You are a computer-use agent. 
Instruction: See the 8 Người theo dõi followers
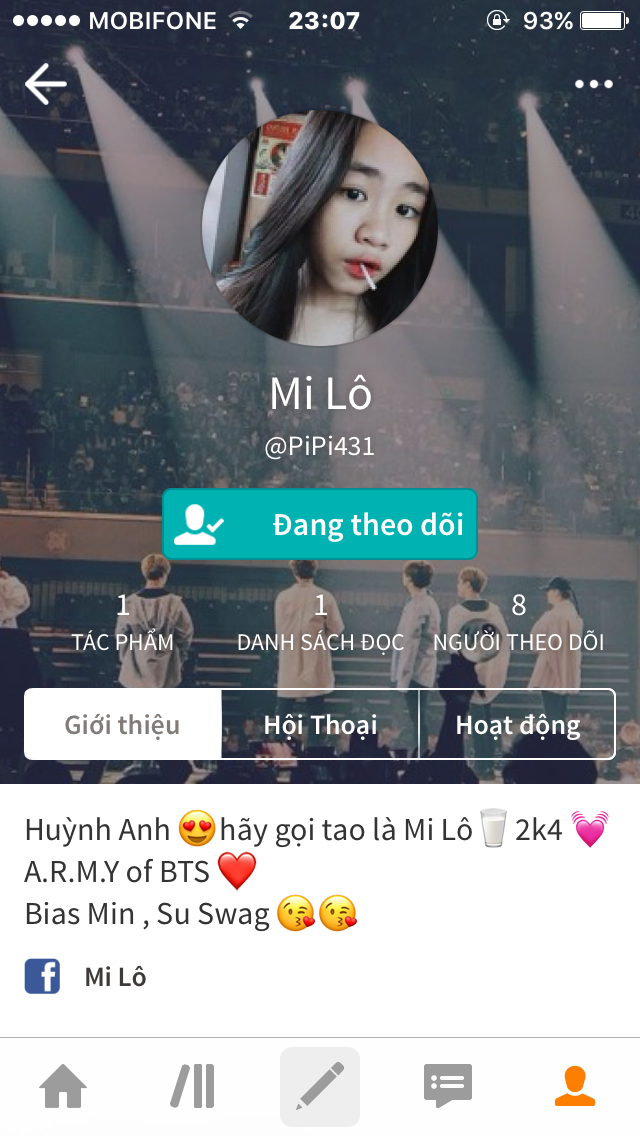click(518, 622)
